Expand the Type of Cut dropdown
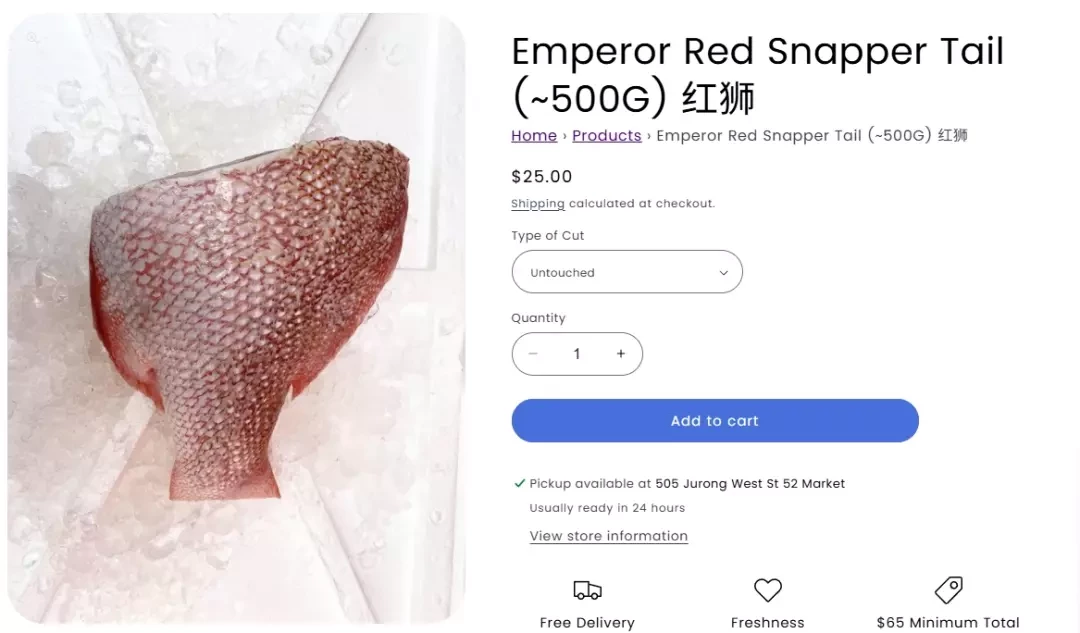The image size is (1080, 633). point(626,272)
